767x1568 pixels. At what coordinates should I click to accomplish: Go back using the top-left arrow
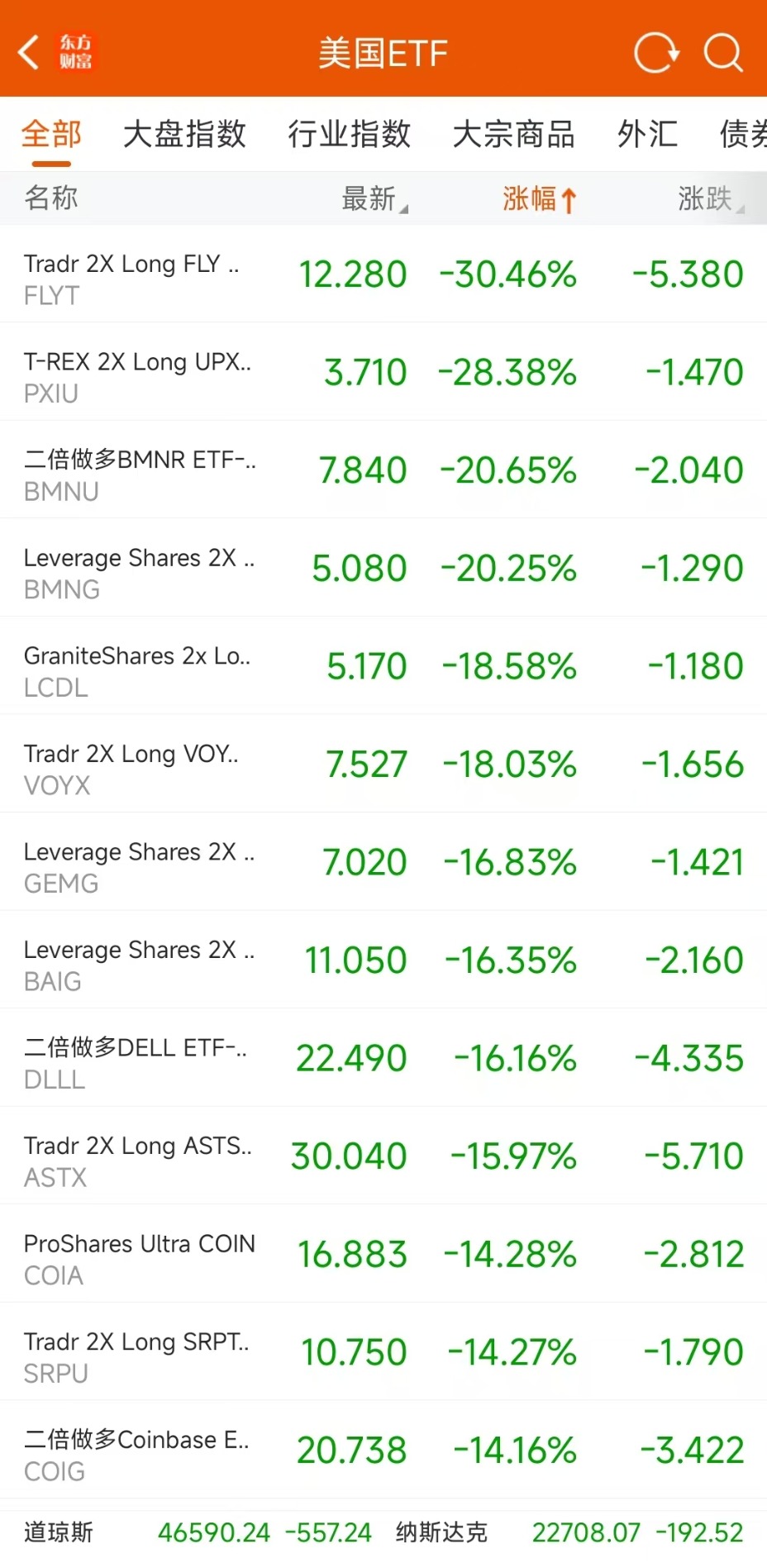click(30, 52)
